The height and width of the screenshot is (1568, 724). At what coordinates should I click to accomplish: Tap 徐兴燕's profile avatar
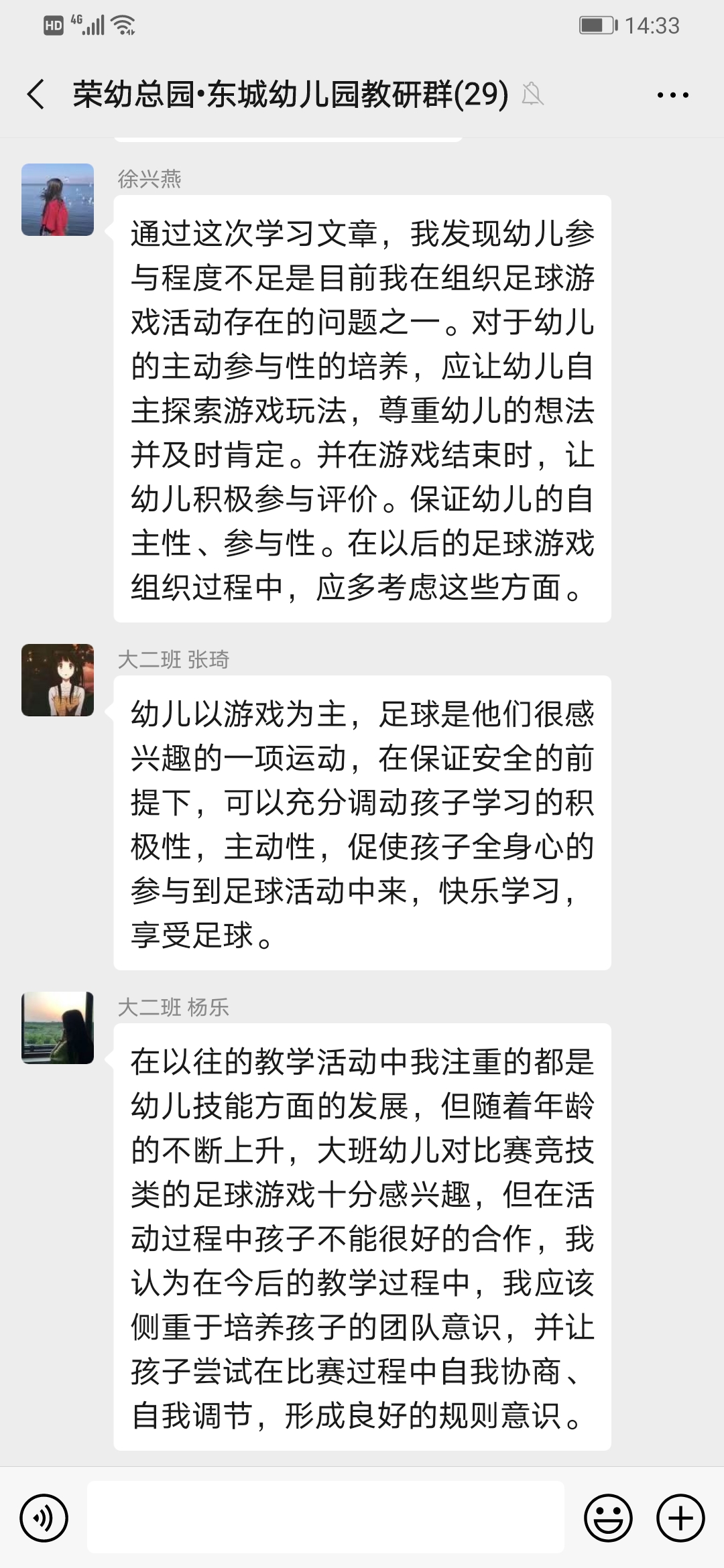tap(58, 200)
